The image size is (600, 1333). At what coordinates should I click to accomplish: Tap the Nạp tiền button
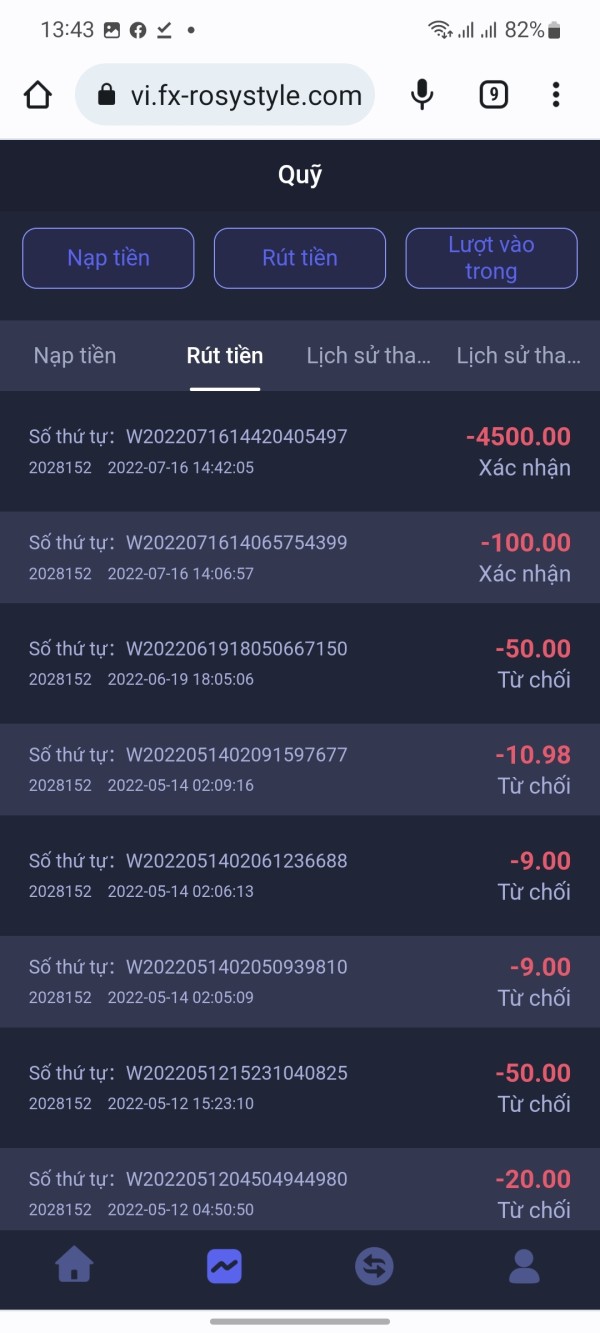[x=108, y=258]
